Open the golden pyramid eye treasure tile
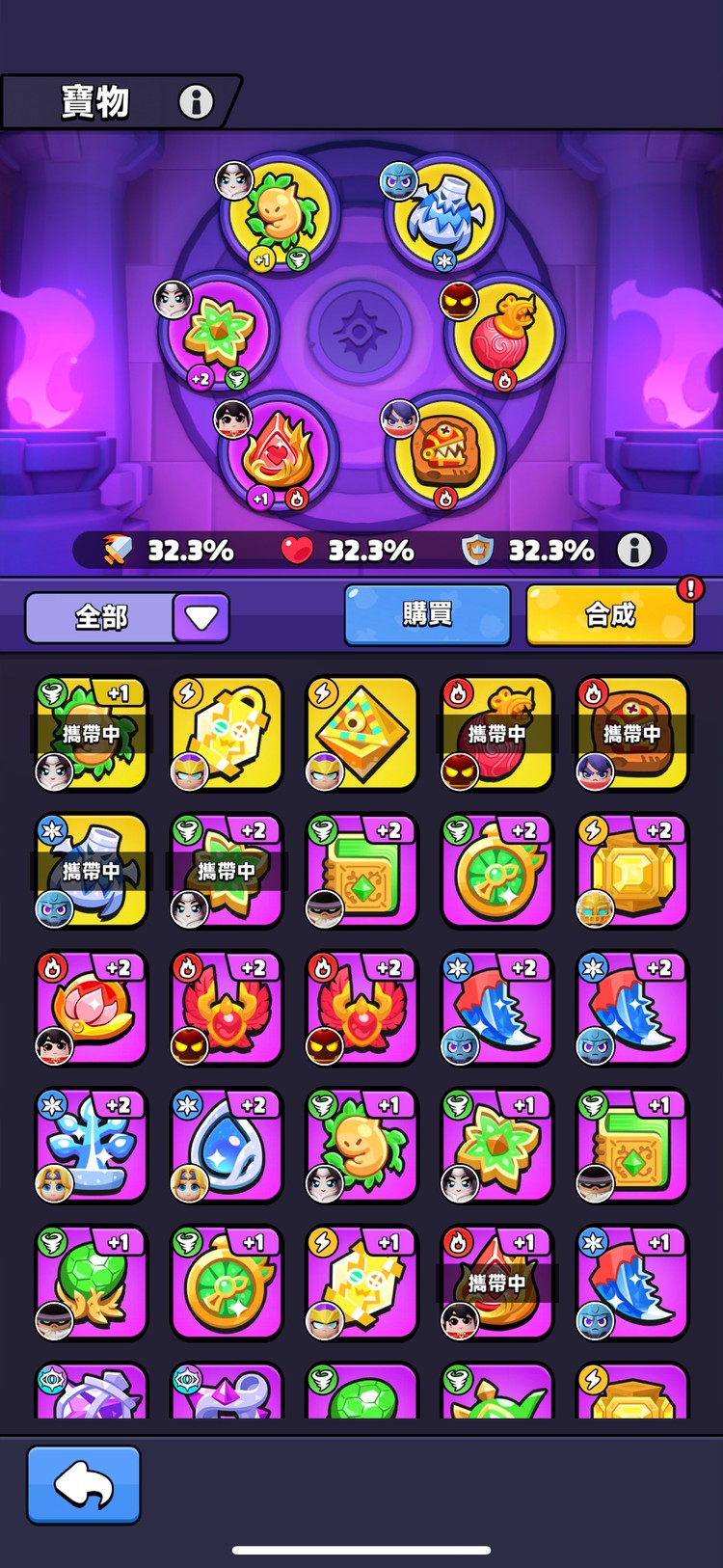 [361, 733]
